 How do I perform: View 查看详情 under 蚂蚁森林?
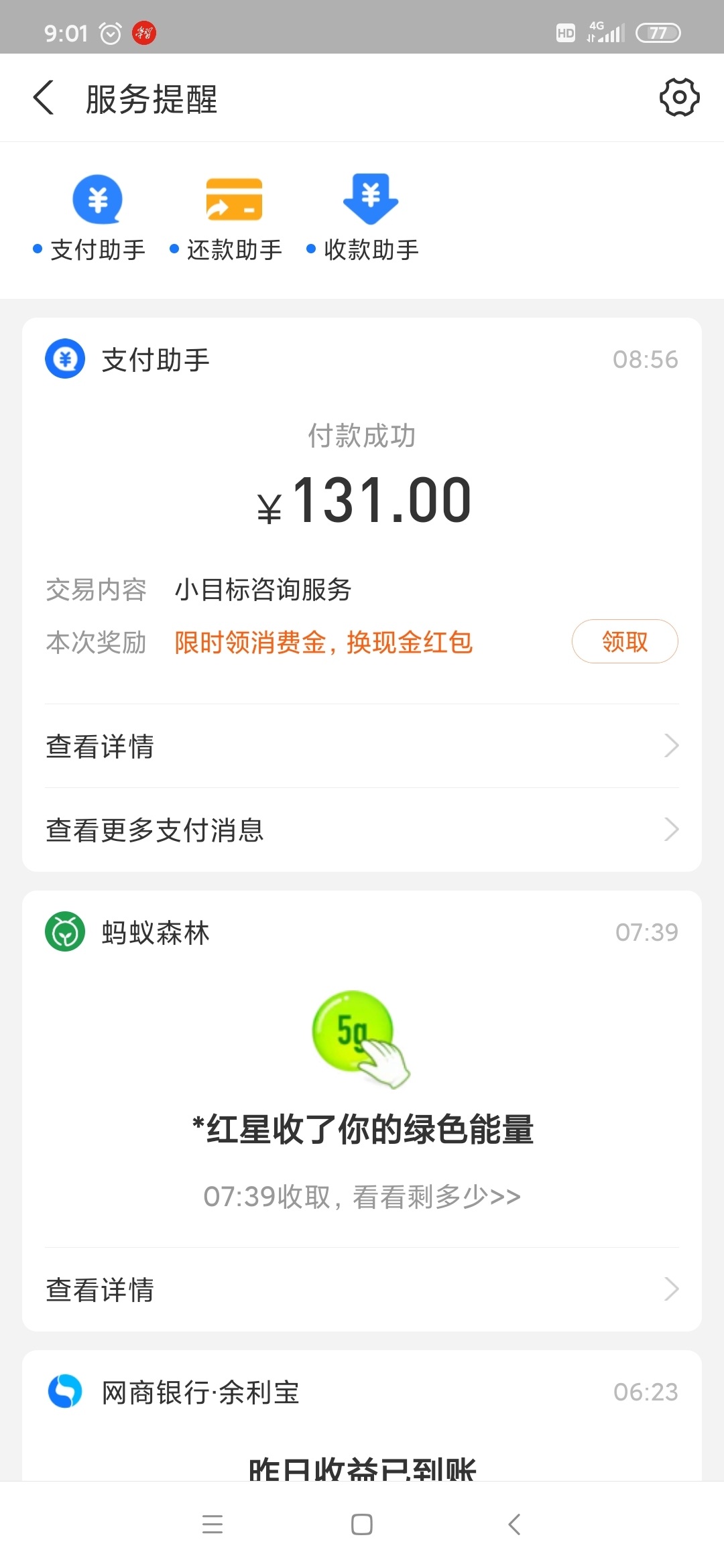tap(362, 1289)
